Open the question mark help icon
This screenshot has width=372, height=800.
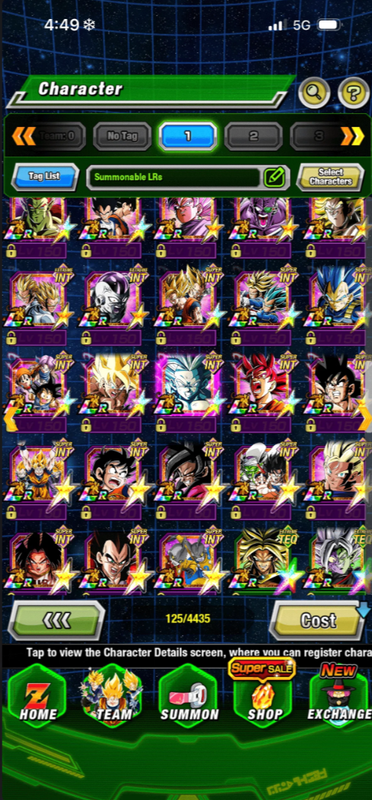354,92
